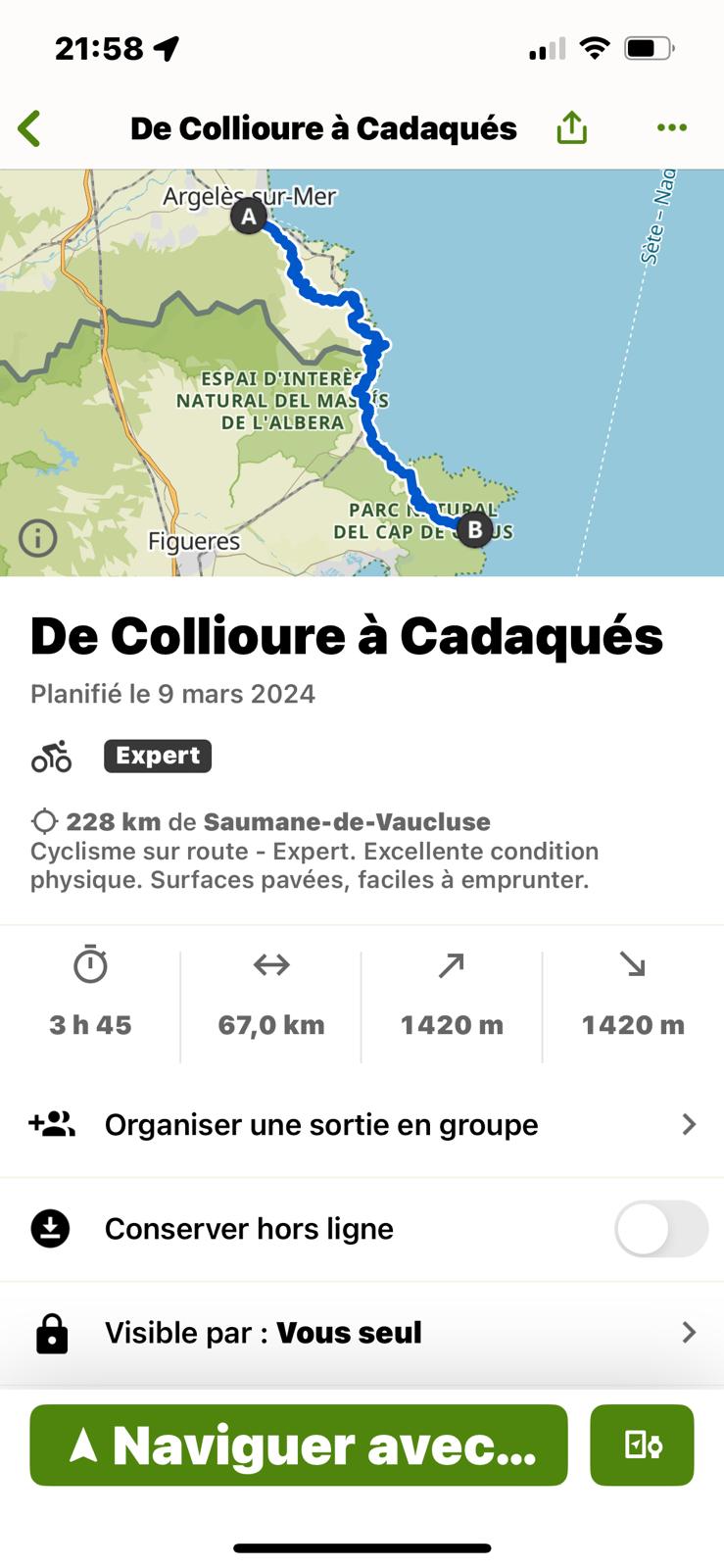
Task: Change the Visible par visibility setting
Action: click(362, 1333)
